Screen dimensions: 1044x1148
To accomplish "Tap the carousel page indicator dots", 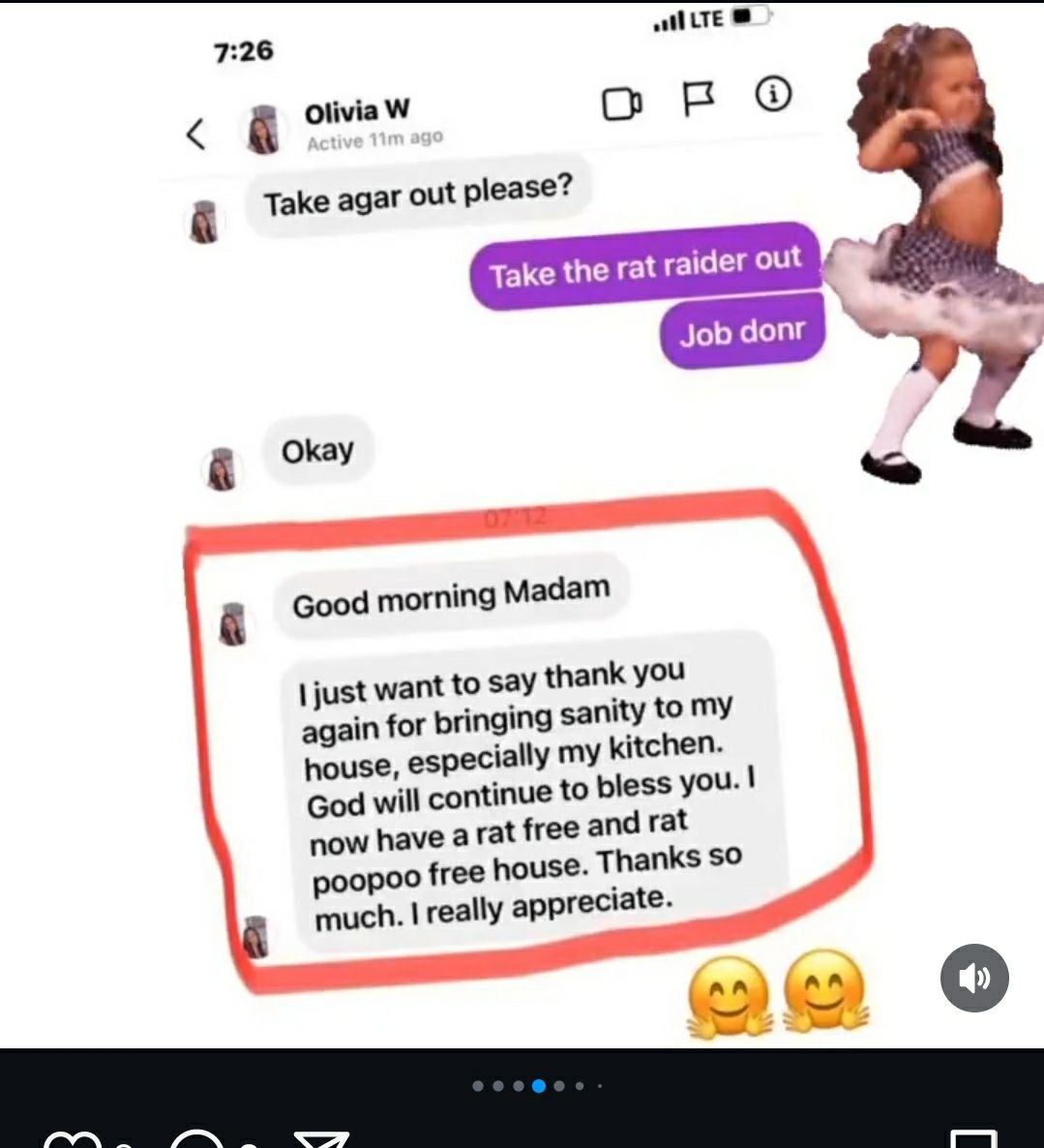I will pyautogui.click(x=538, y=1086).
